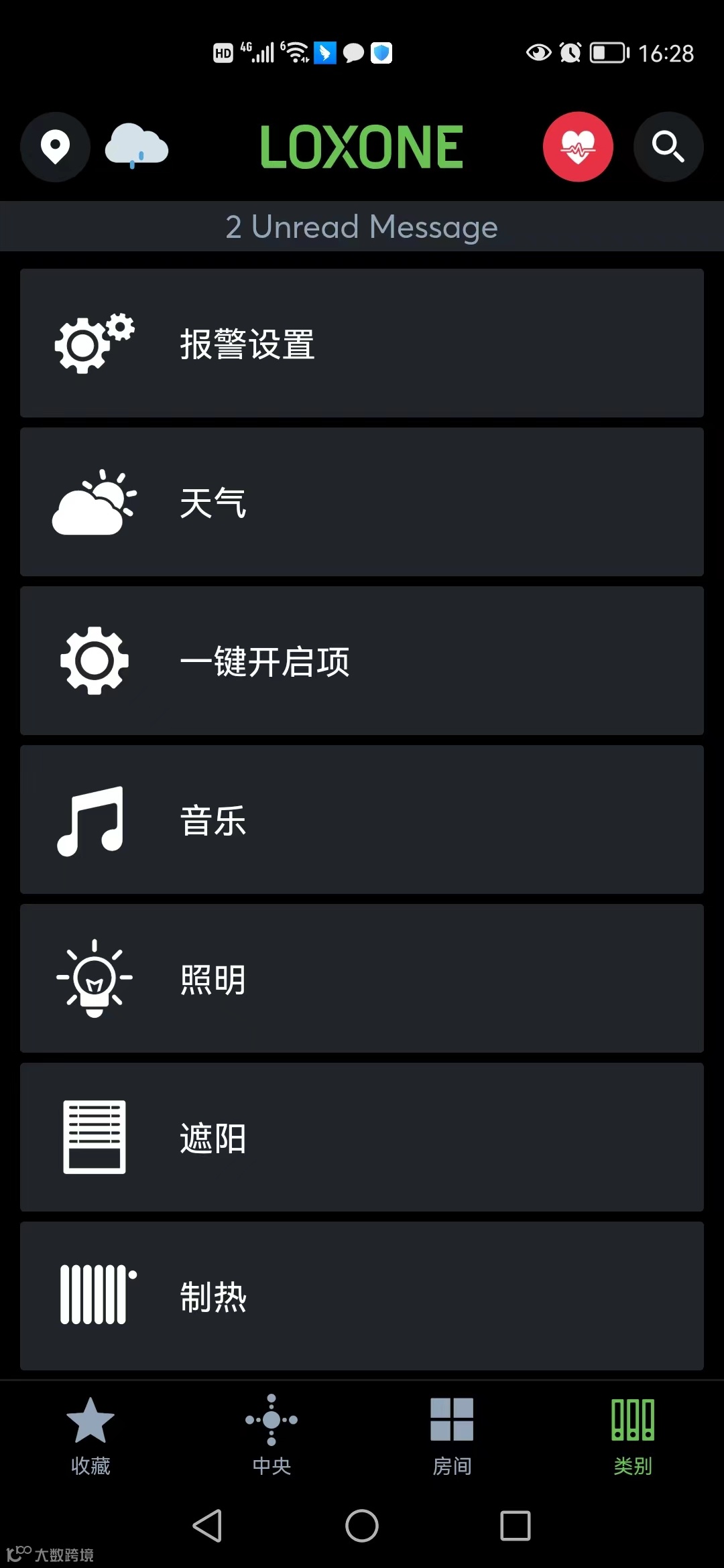Open the 天气 category
Viewport: 724px width, 1568px height.
tap(362, 502)
